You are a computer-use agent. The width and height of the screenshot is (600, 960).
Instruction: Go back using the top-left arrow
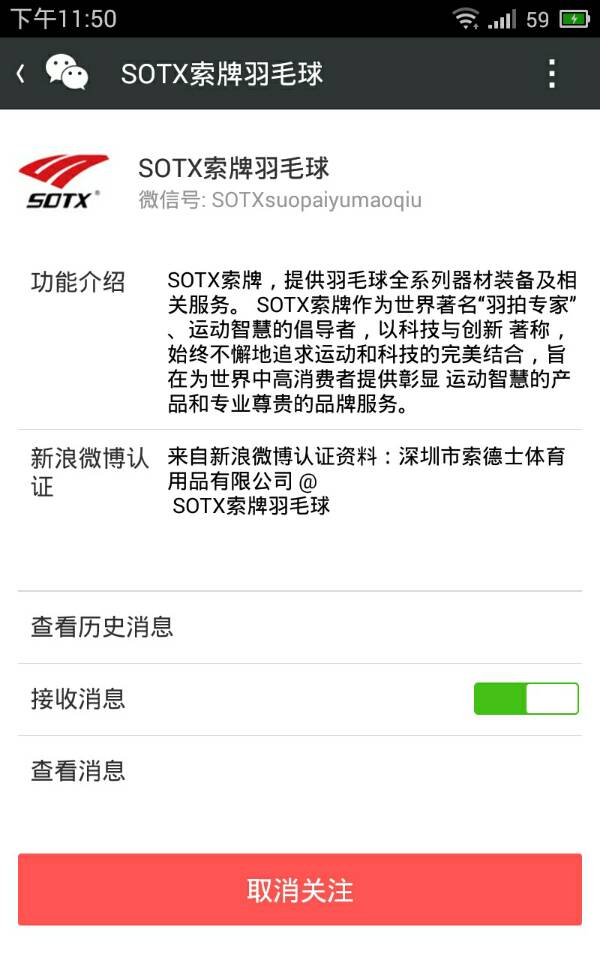pyautogui.click(x=21, y=73)
